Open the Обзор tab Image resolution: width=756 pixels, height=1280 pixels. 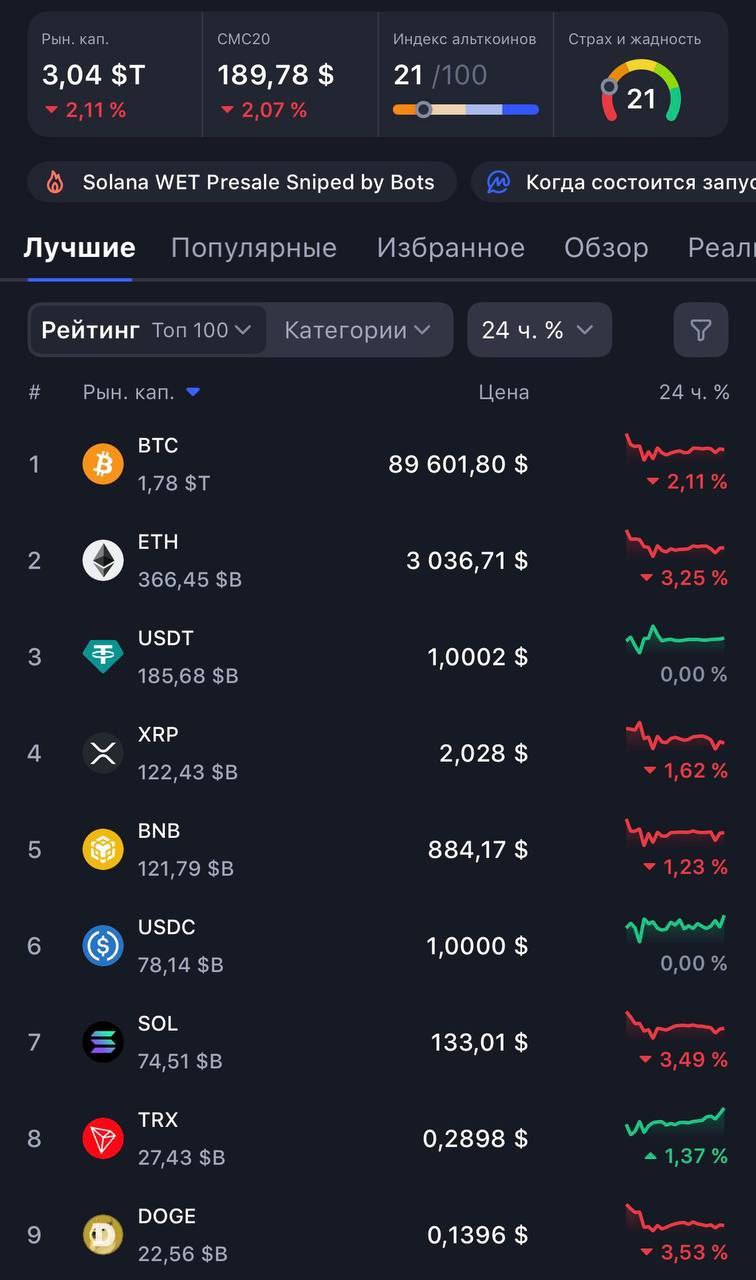pos(606,248)
